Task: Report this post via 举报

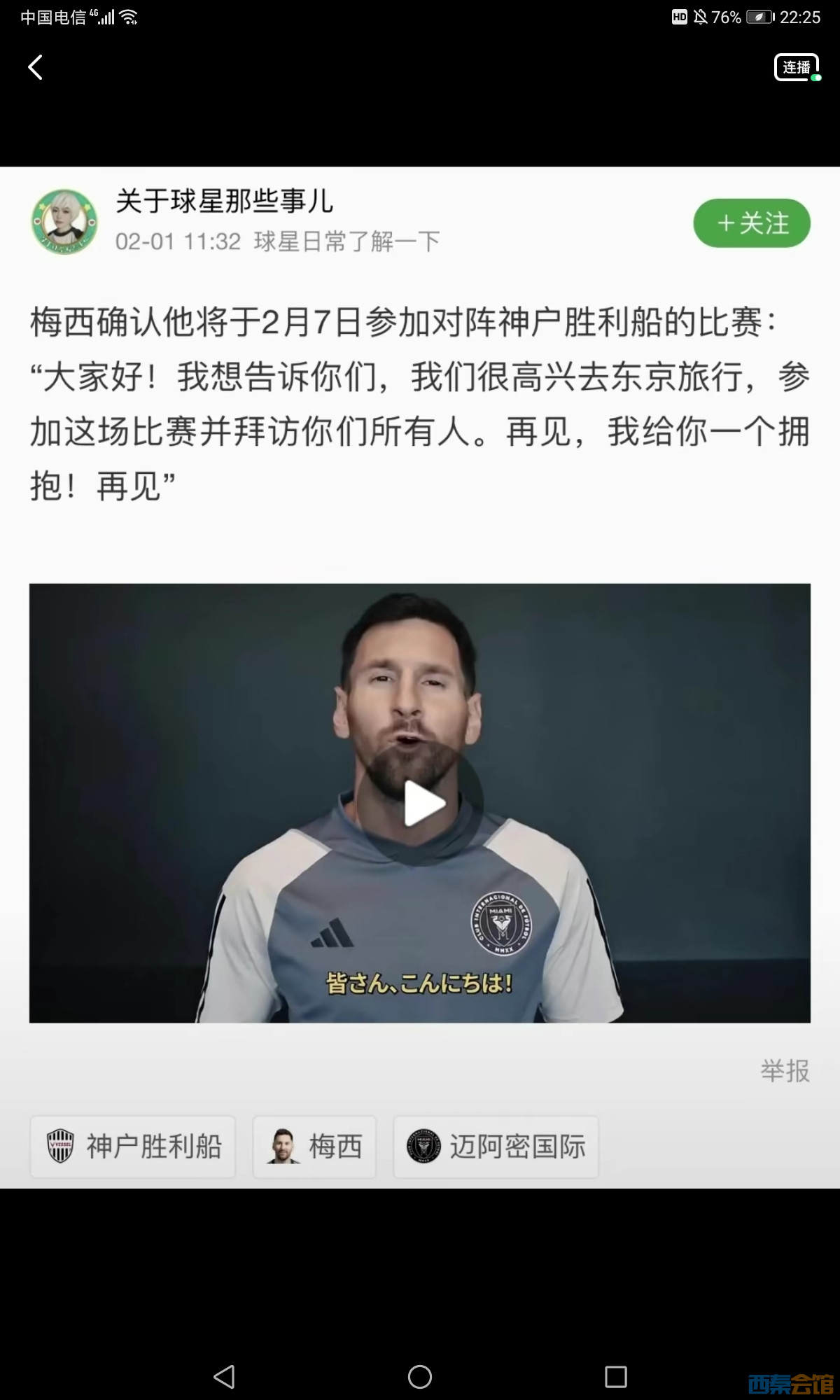Action: (x=785, y=1071)
